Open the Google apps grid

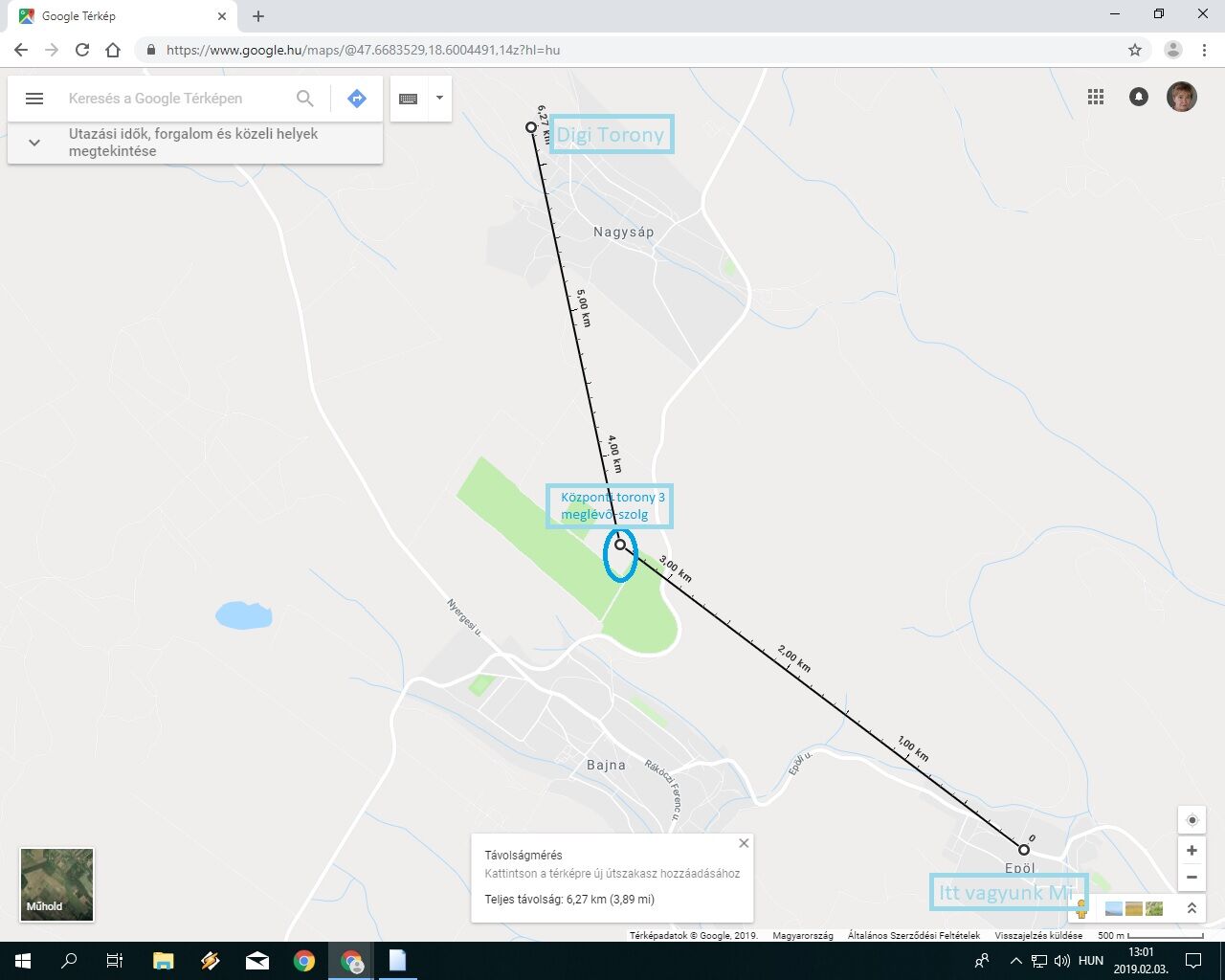pyautogui.click(x=1096, y=97)
